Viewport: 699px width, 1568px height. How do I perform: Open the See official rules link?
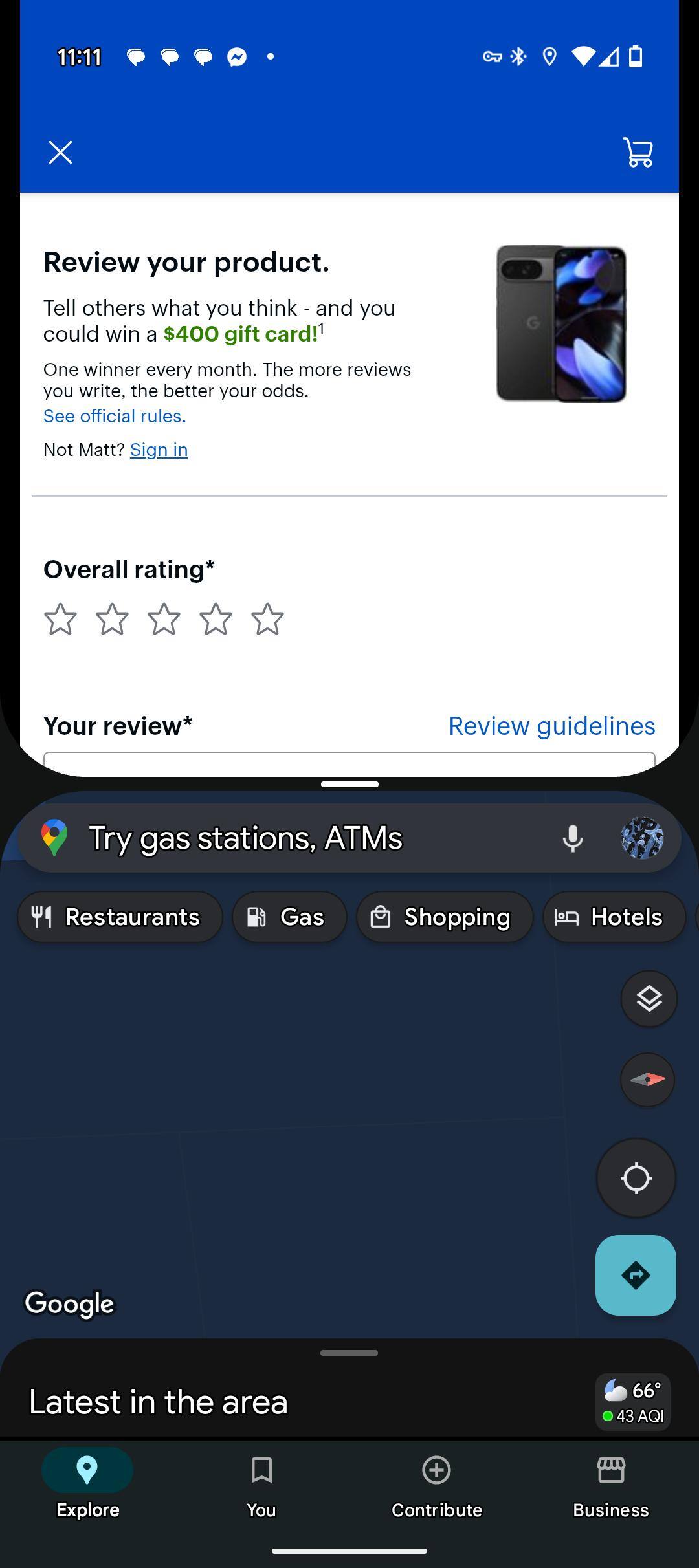tap(114, 416)
